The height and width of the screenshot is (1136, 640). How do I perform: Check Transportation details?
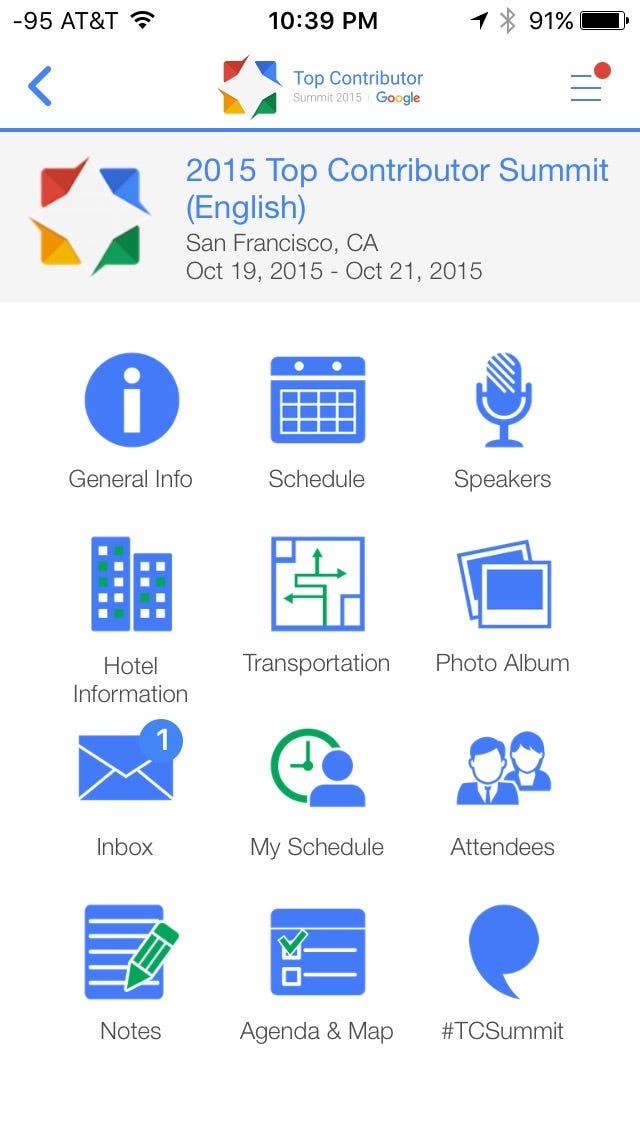click(317, 606)
